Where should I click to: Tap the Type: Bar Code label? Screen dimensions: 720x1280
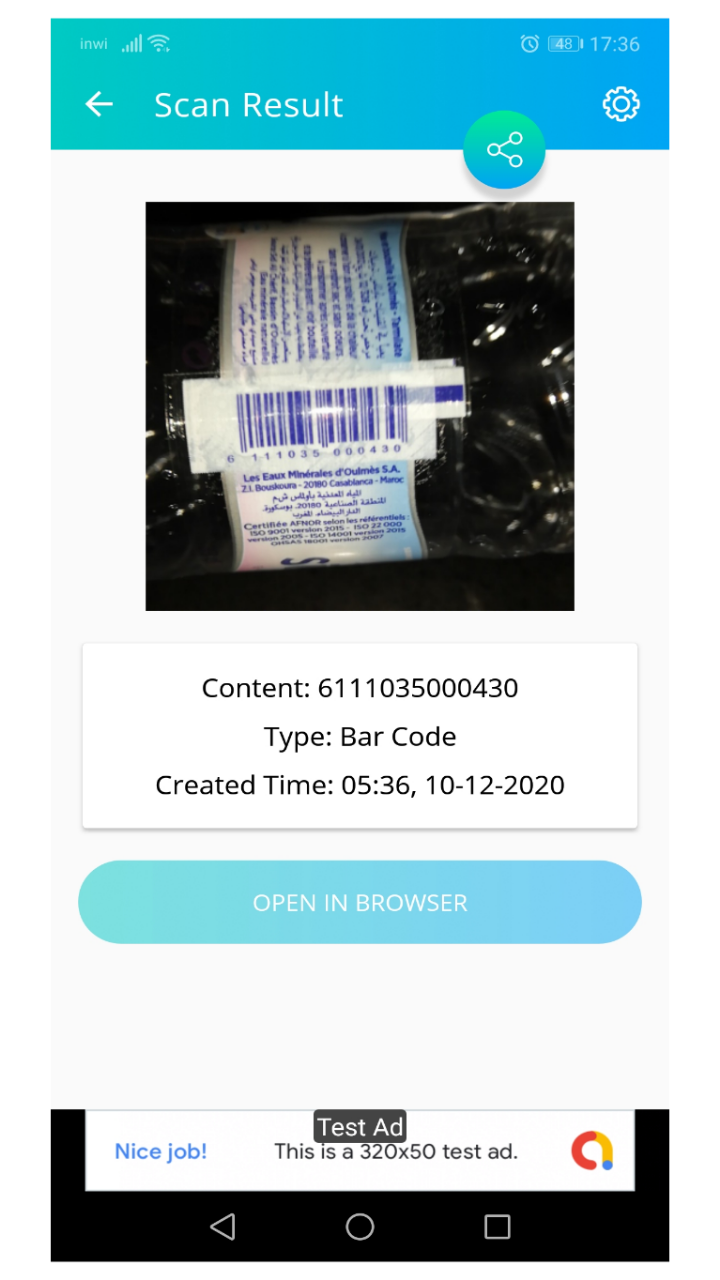tap(360, 736)
